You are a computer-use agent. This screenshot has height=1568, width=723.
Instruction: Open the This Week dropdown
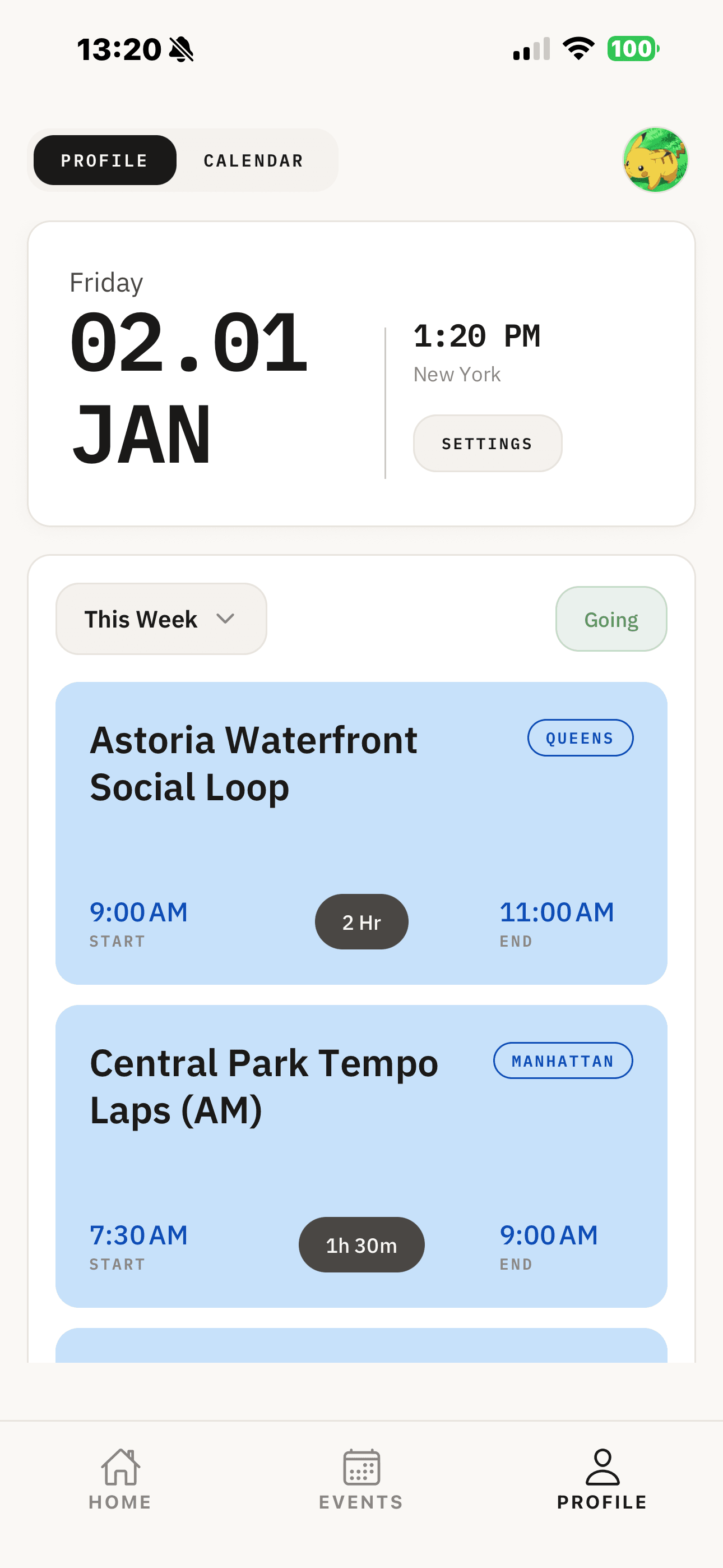(161, 619)
